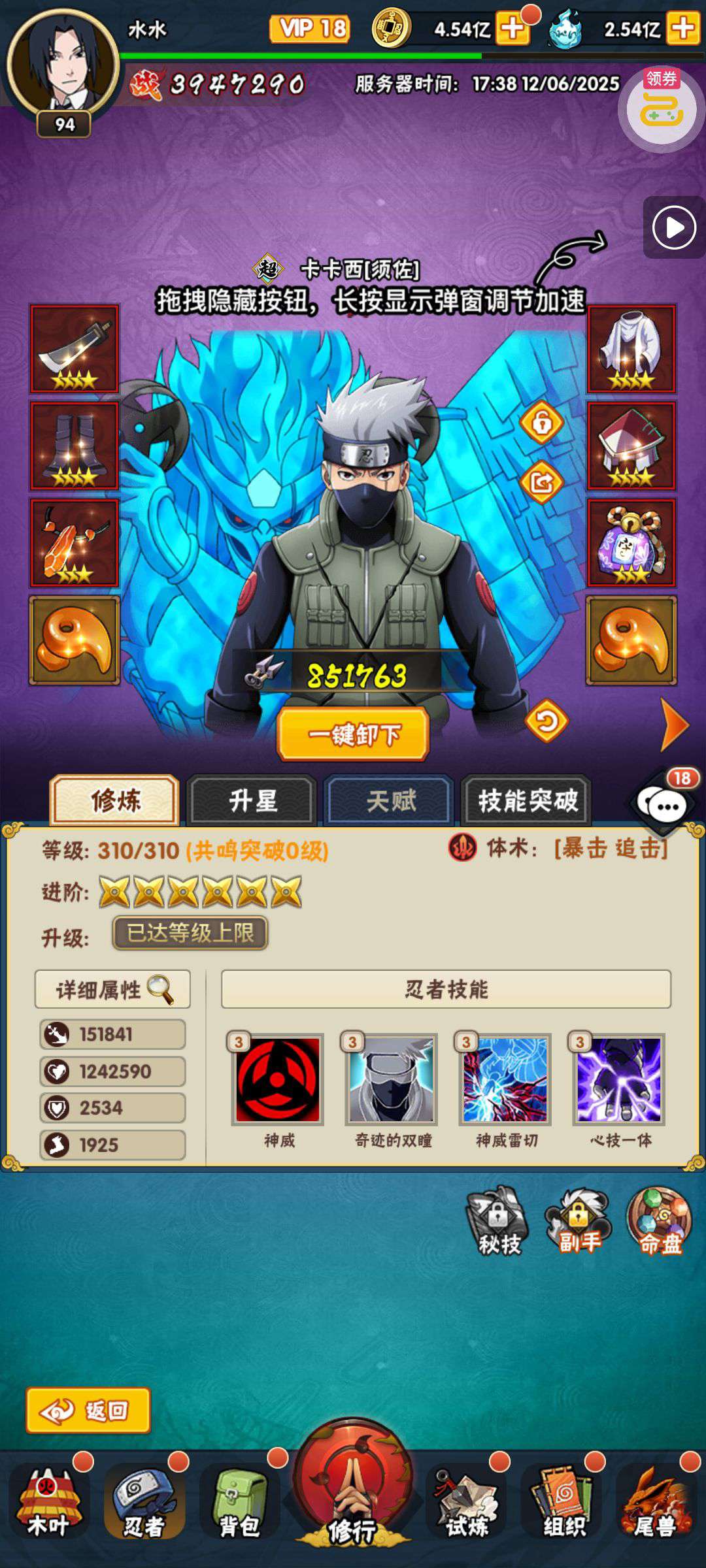This screenshot has height=1568, width=706.
Task: Open the 背包 inventory
Action: pos(239,1503)
